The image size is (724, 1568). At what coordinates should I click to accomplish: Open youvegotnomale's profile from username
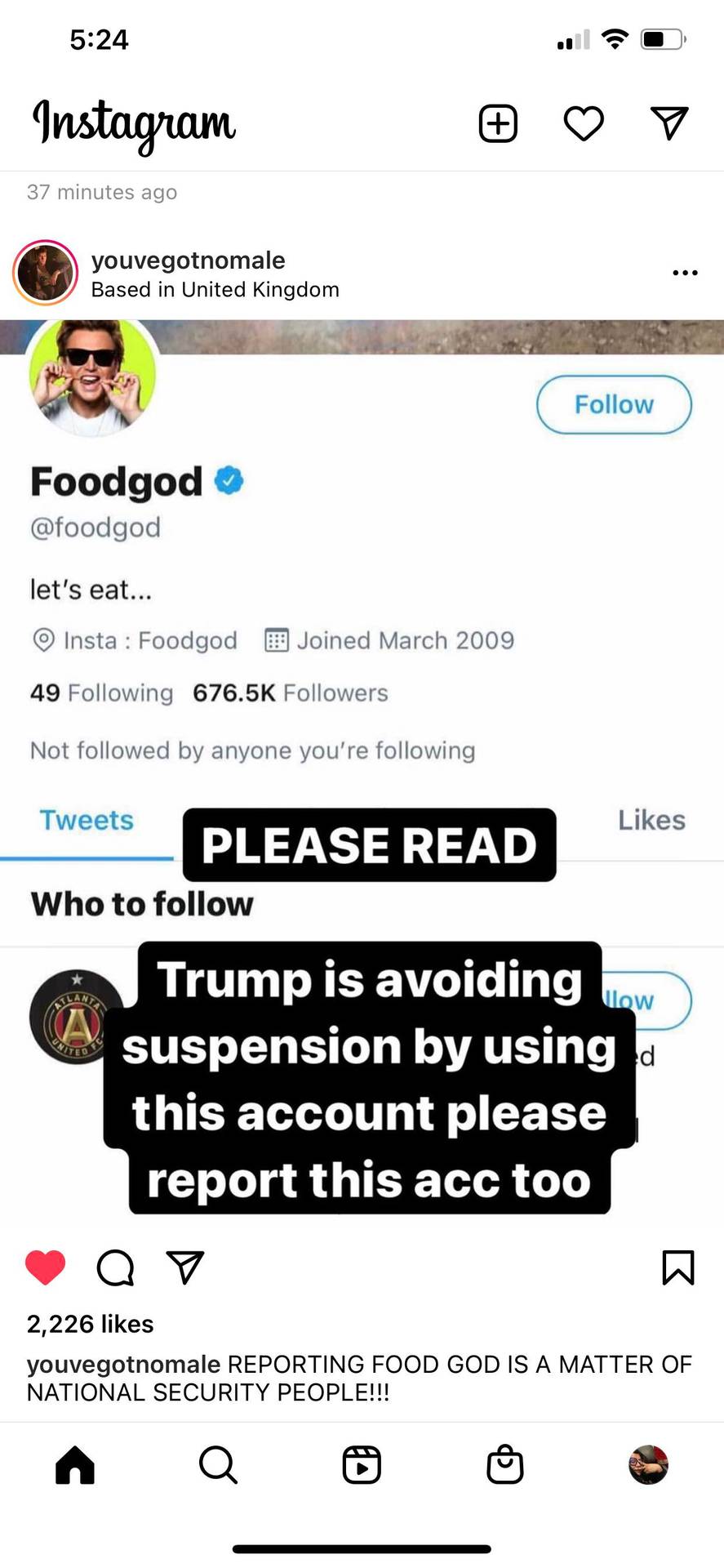[188, 261]
